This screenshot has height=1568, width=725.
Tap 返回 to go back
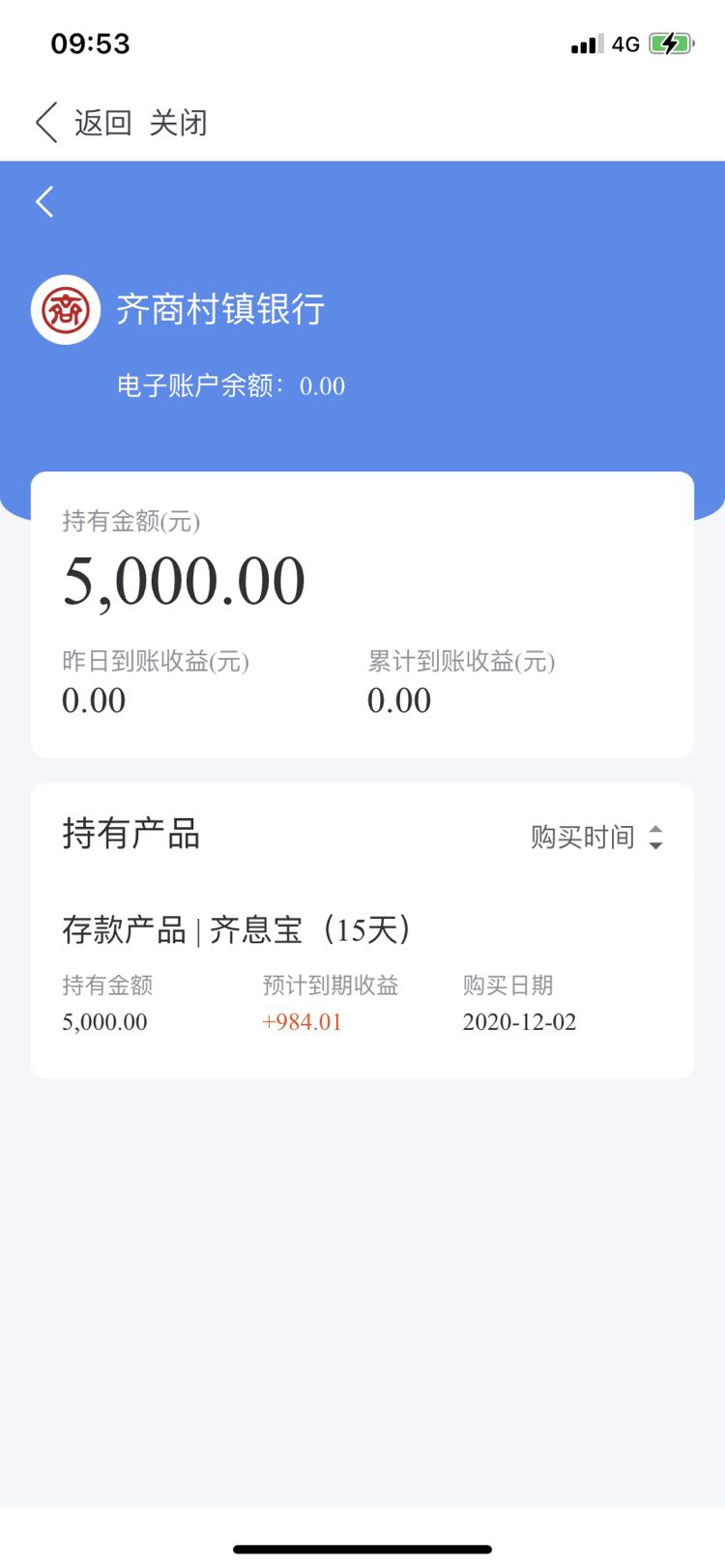[x=84, y=123]
